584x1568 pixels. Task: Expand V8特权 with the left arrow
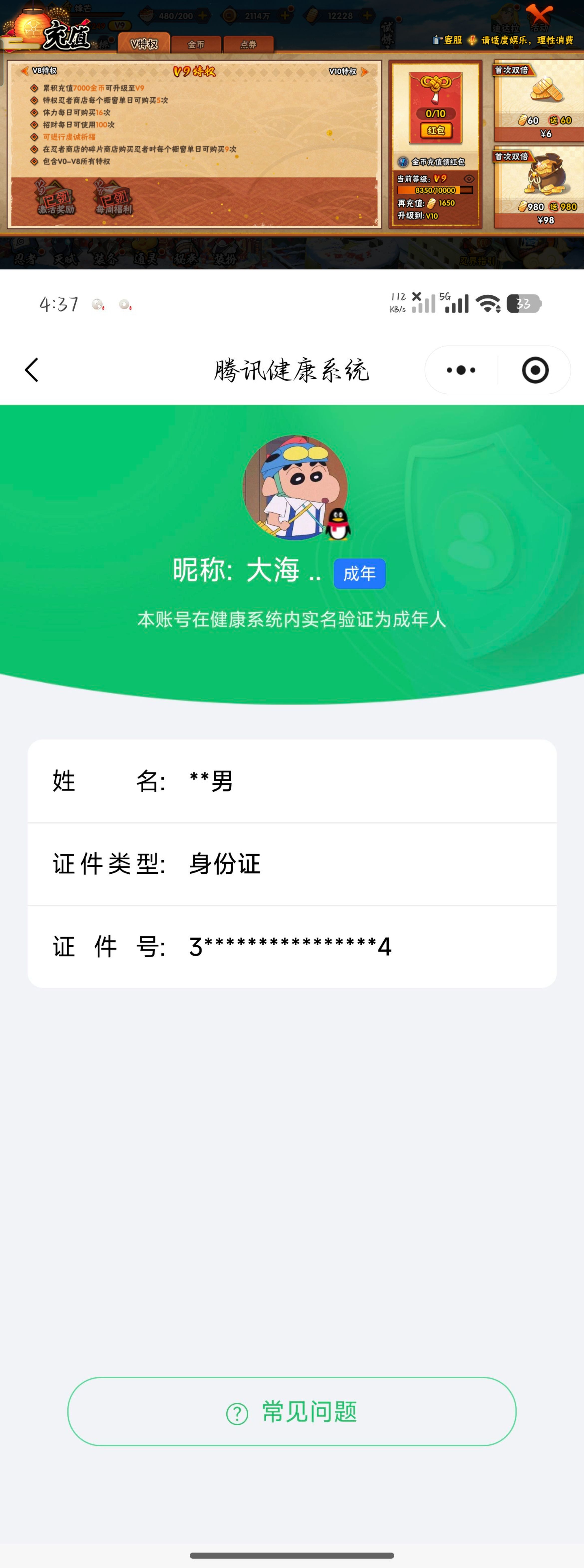[25, 71]
